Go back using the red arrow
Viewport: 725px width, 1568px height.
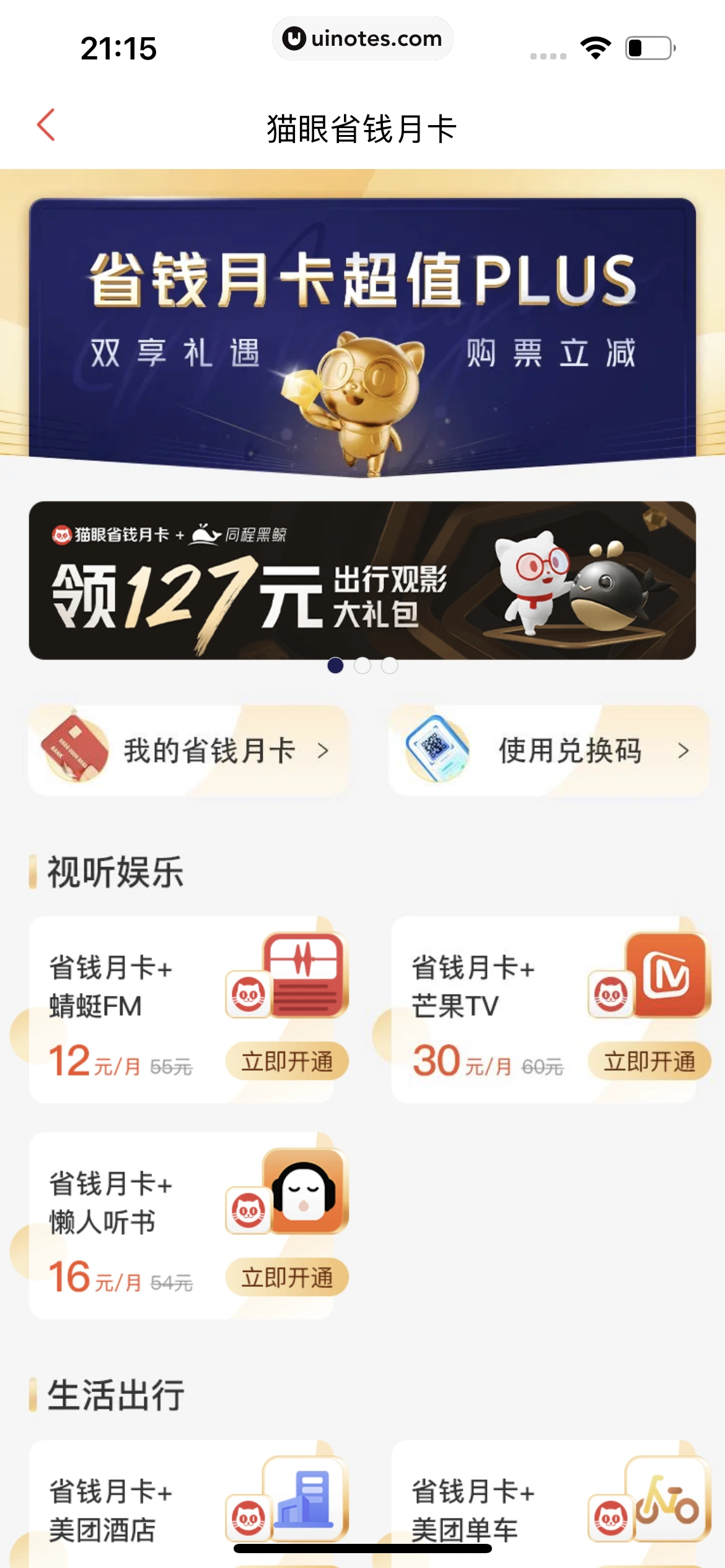pyautogui.click(x=46, y=125)
